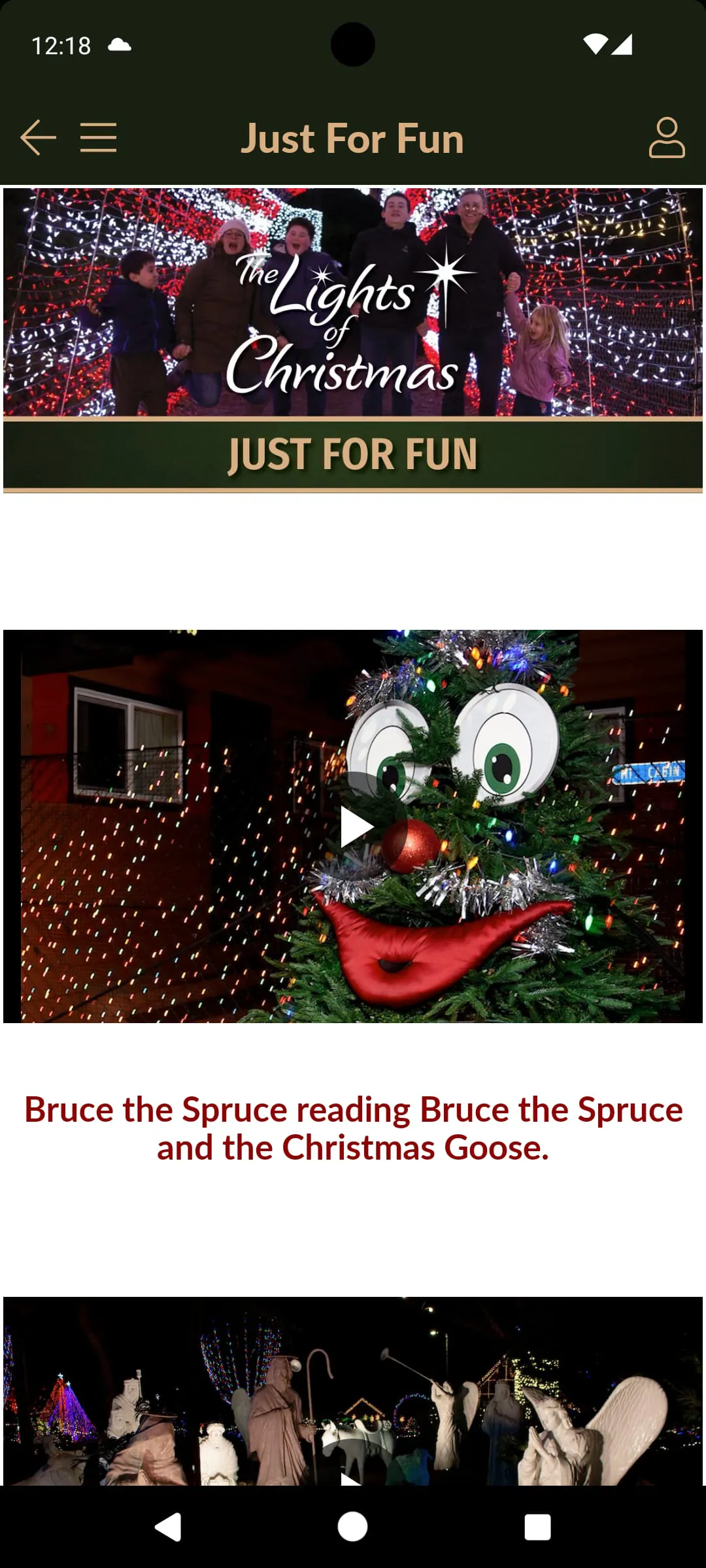This screenshot has height=1568, width=706.
Task: Play the Bruce the Spruce video
Action: tap(357, 827)
